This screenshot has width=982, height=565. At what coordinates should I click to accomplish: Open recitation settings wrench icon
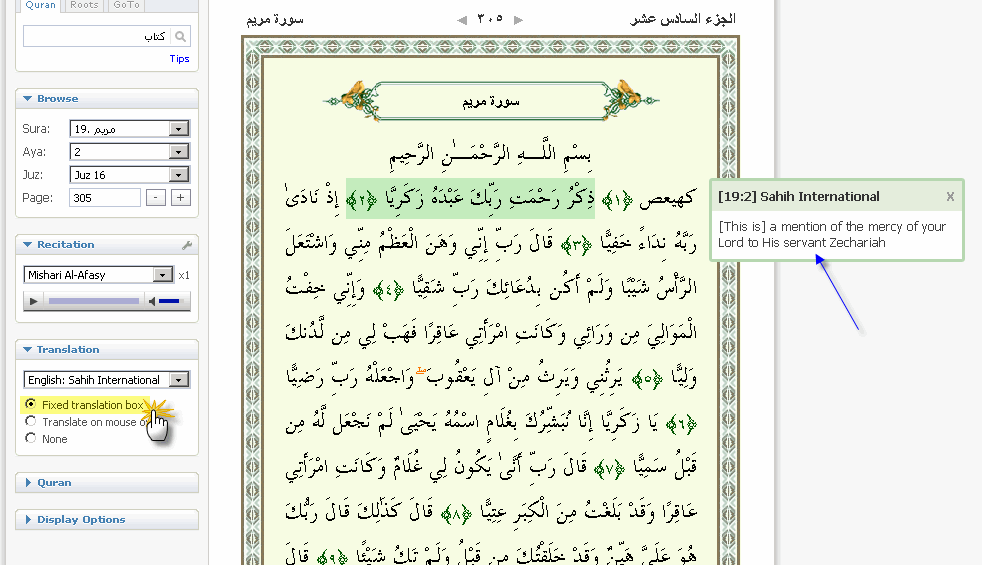tap(187, 245)
